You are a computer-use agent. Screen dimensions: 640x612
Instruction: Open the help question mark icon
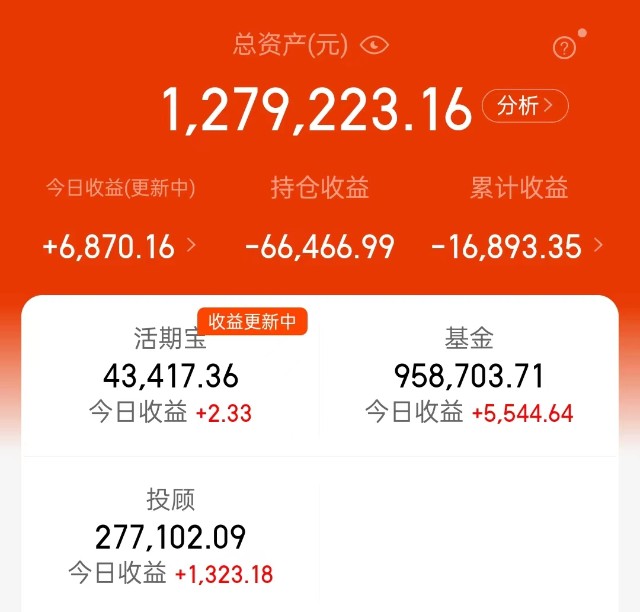[564, 47]
